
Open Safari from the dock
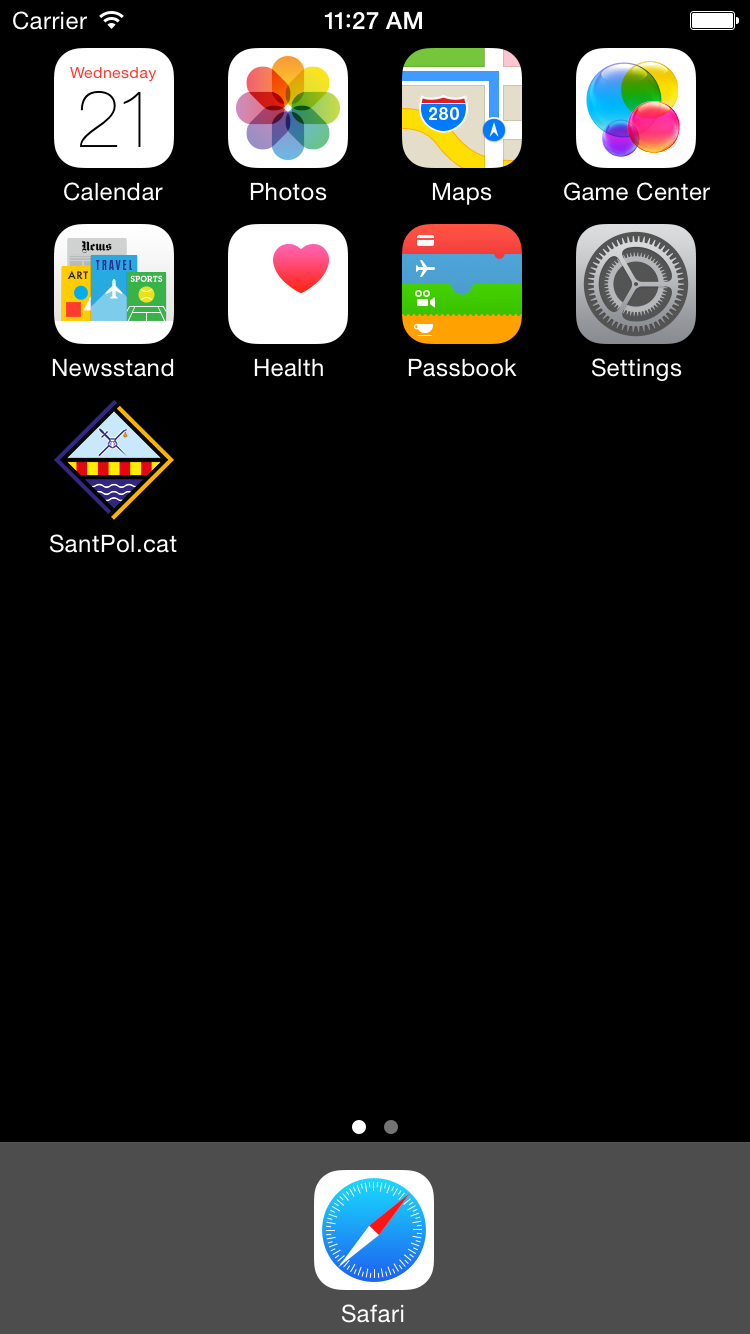click(x=374, y=1230)
